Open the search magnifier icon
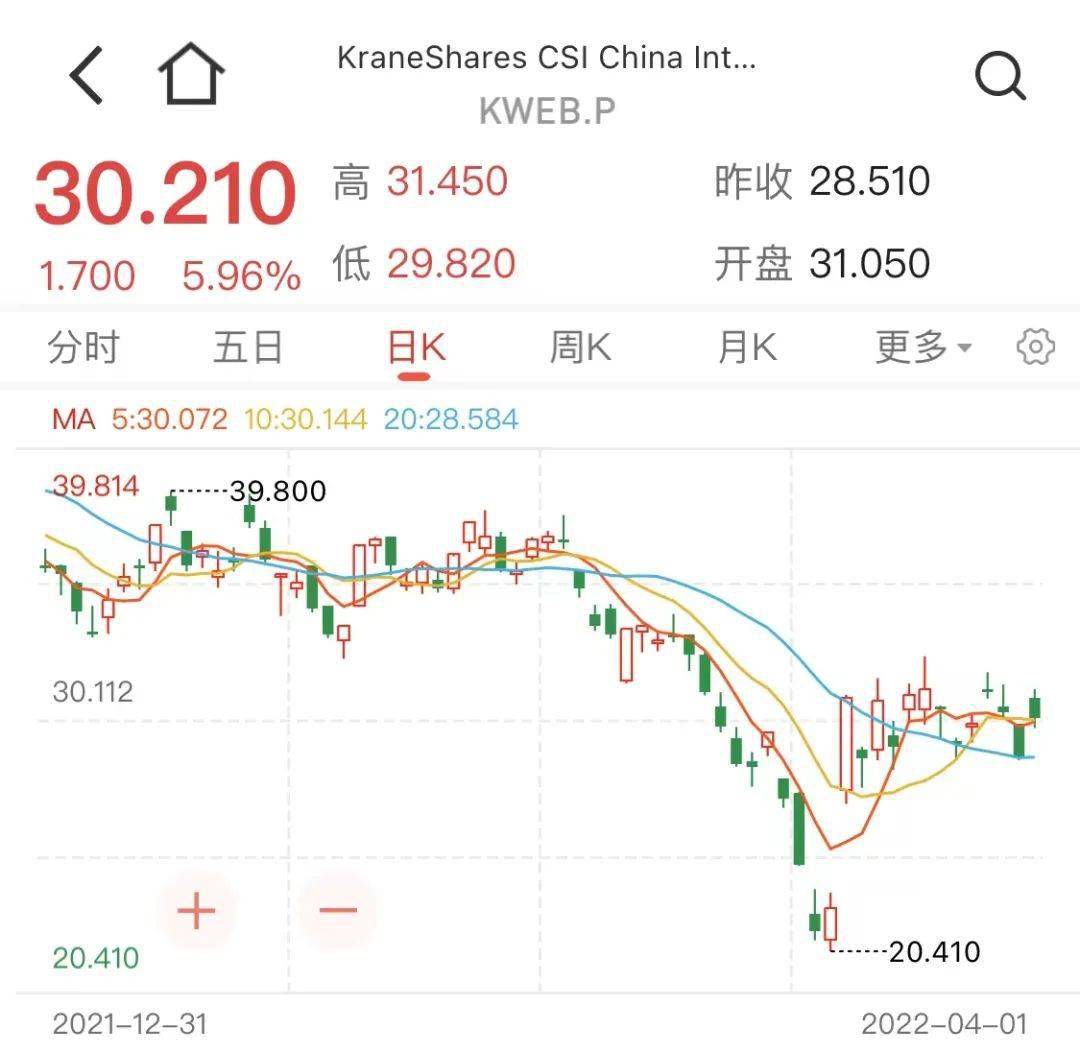 (x=1000, y=76)
